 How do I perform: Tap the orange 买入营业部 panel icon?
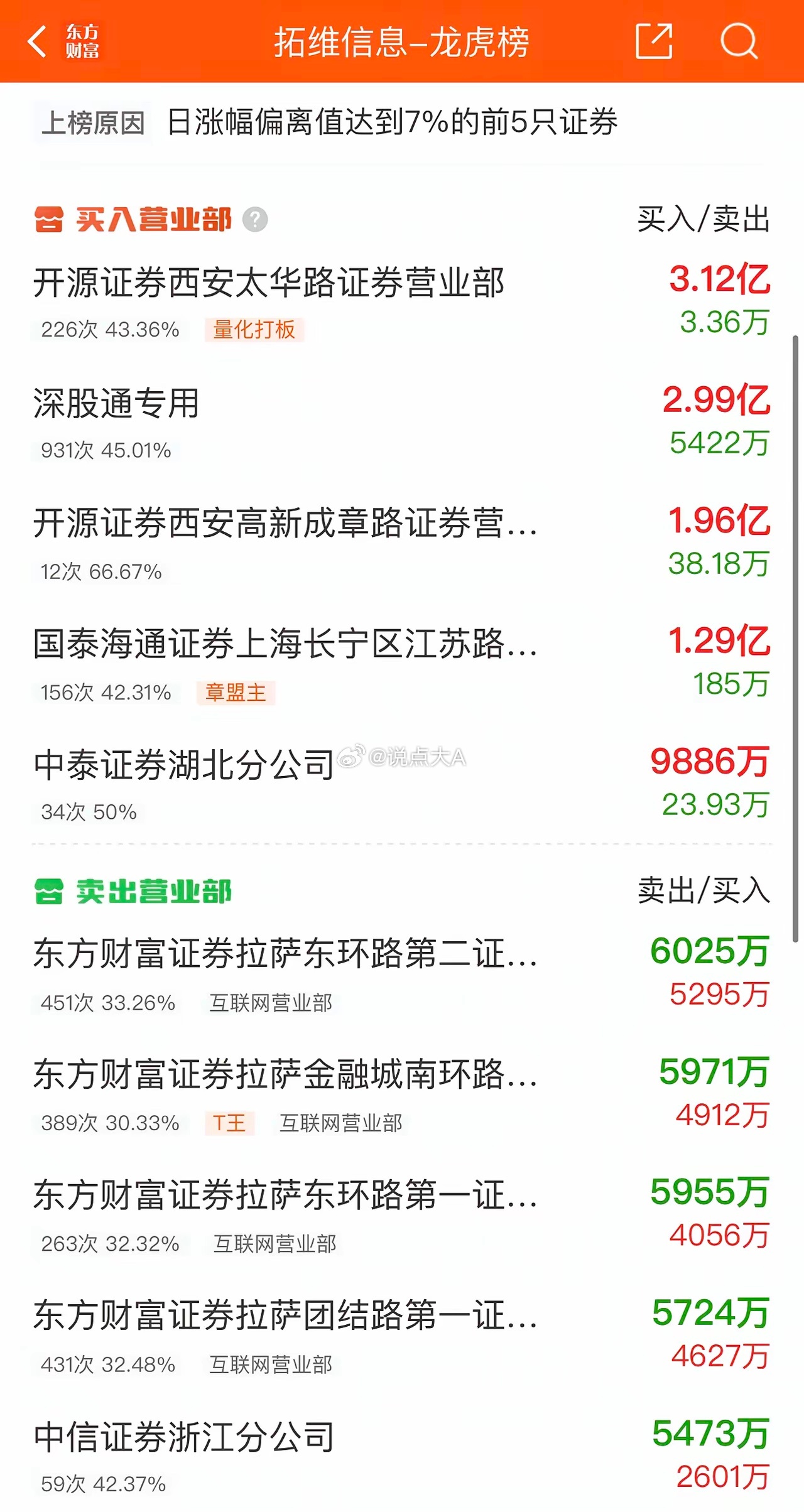coord(50,219)
